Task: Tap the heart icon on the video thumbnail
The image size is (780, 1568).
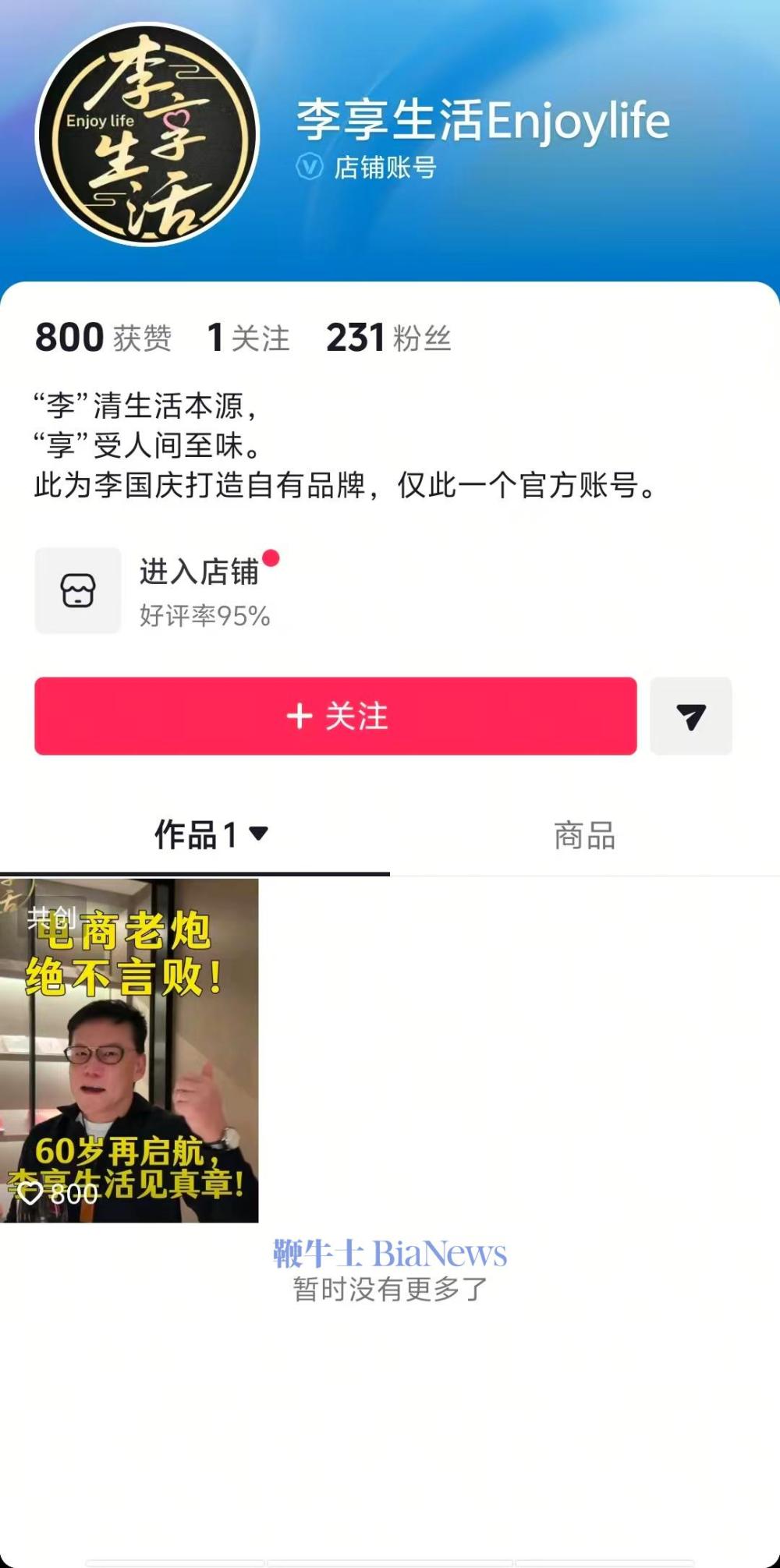Action: 31,1192
